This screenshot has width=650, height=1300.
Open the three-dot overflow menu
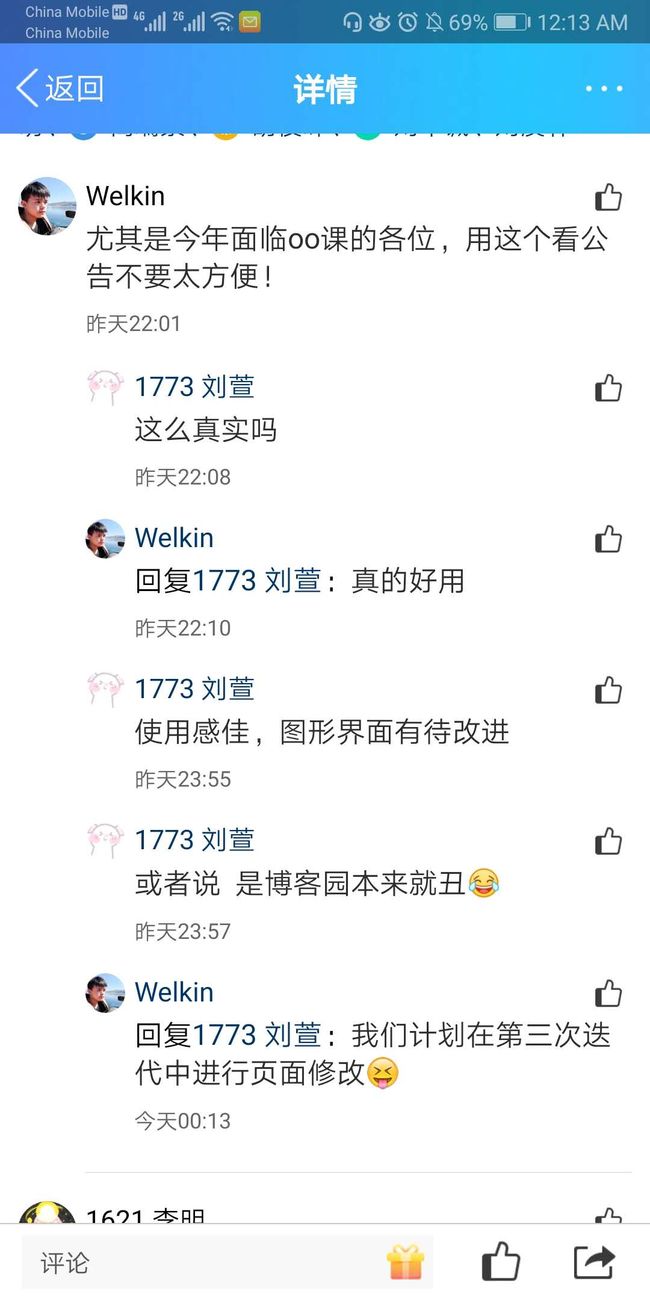click(604, 89)
